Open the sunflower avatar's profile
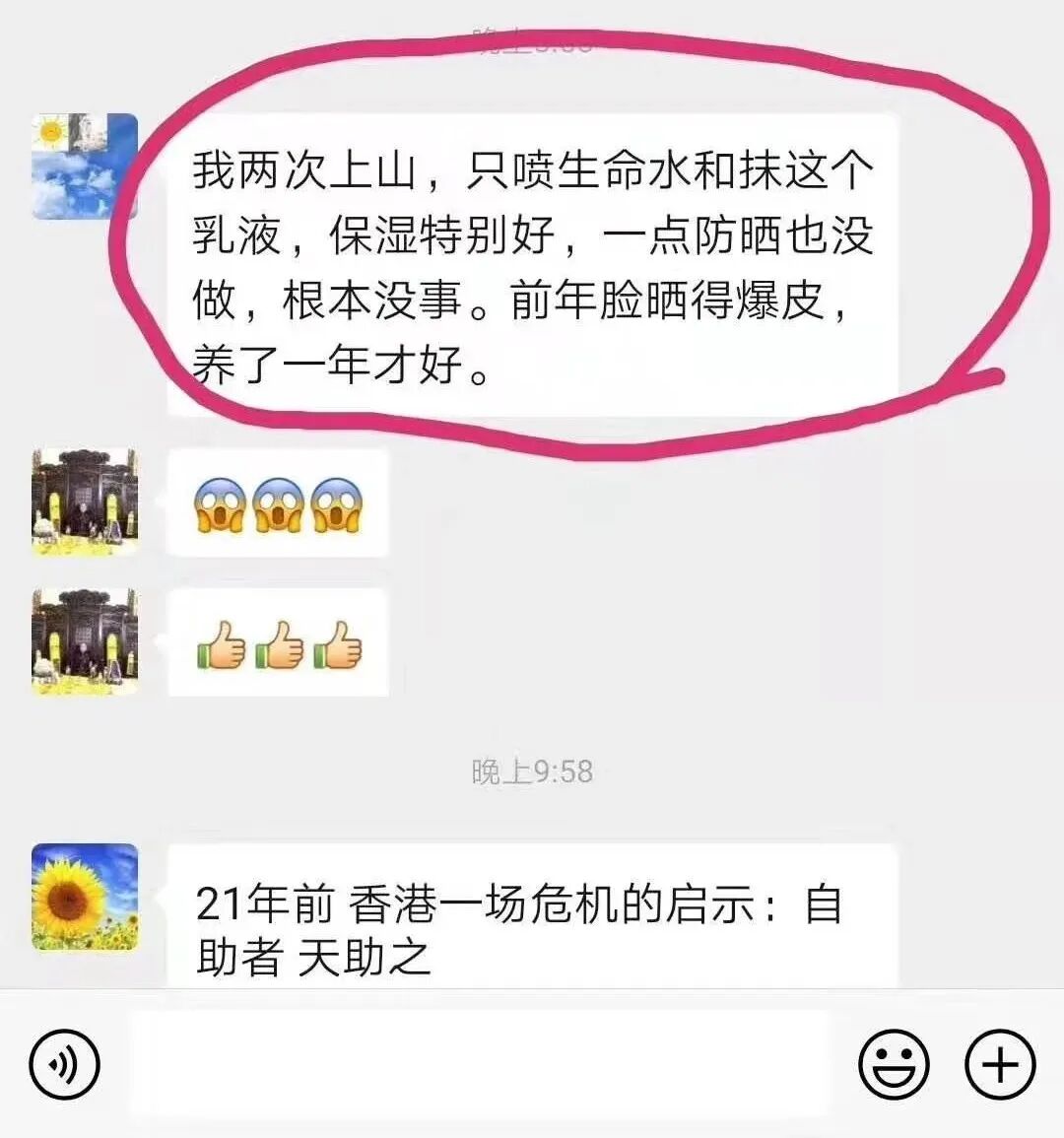The image size is (1064, 1138). (x=85, y=897)
